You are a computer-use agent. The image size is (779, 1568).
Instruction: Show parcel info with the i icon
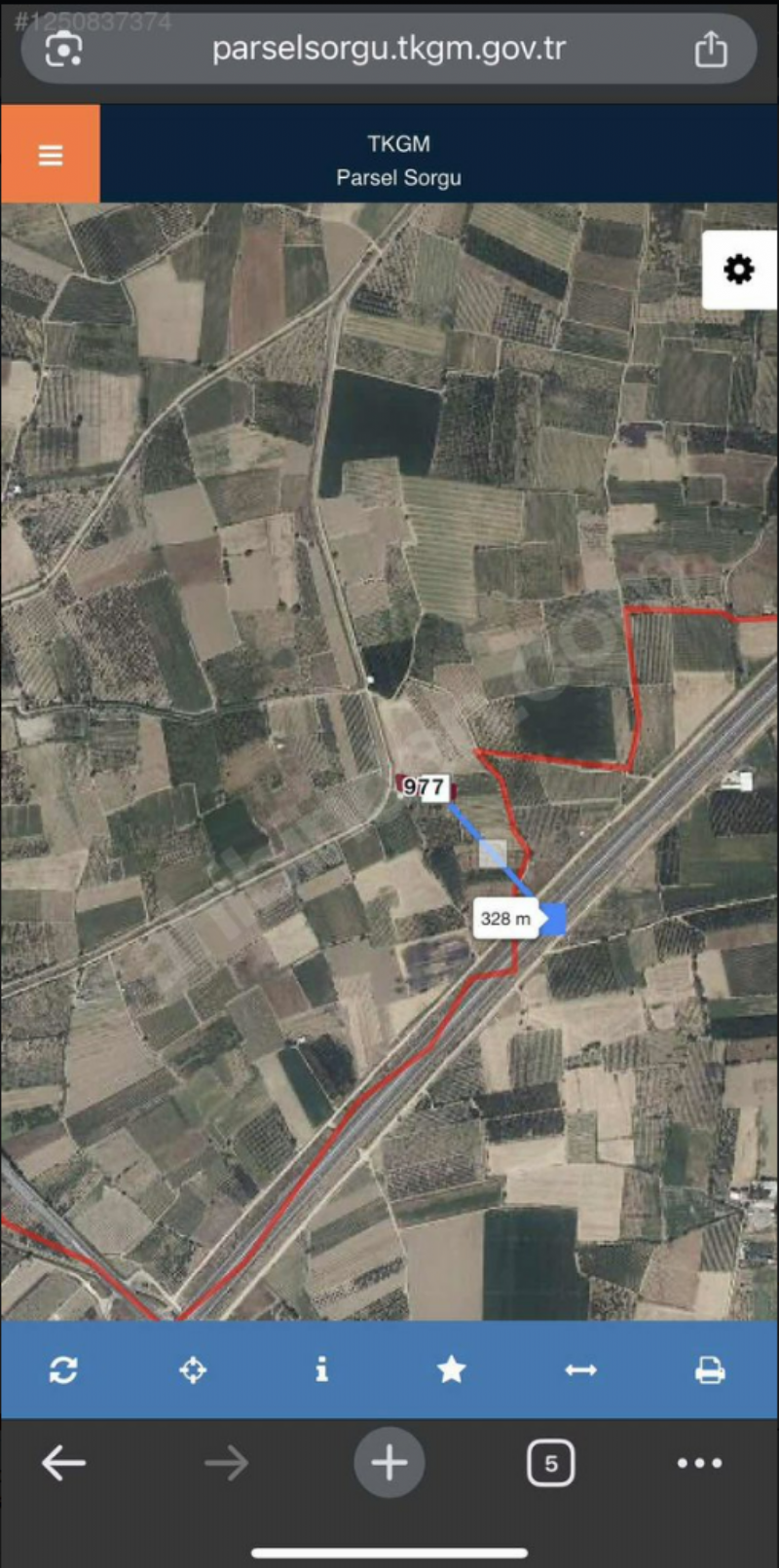[321, 1369]
